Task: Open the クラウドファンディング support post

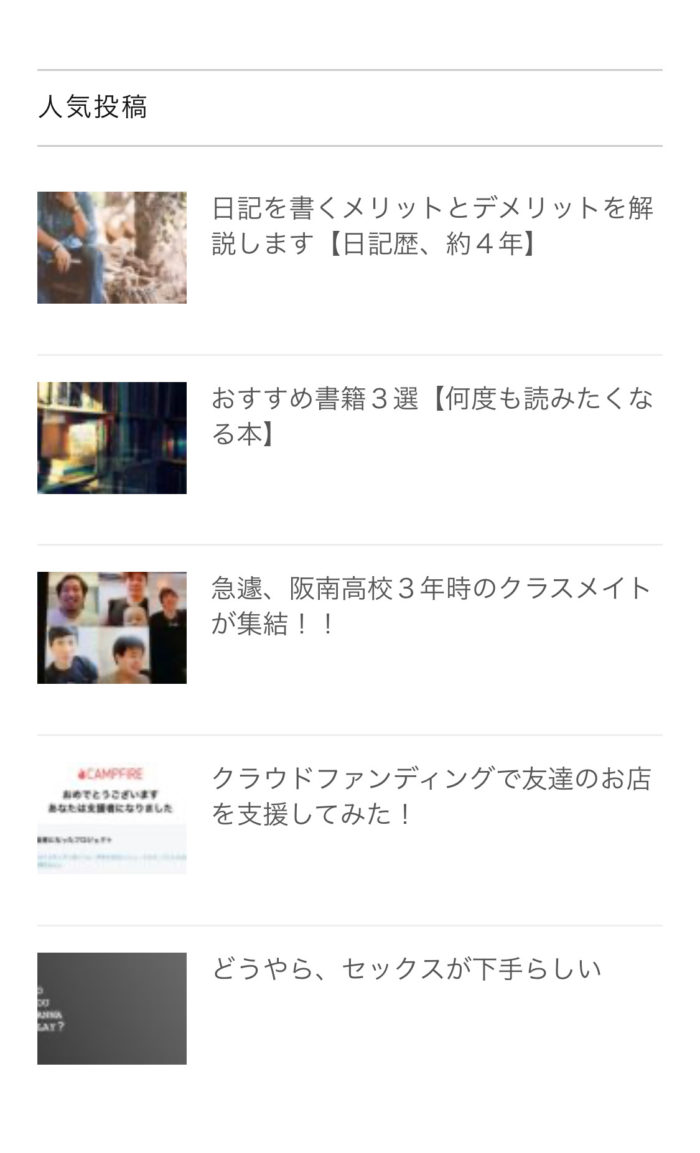Action: [x=432, y=796]
